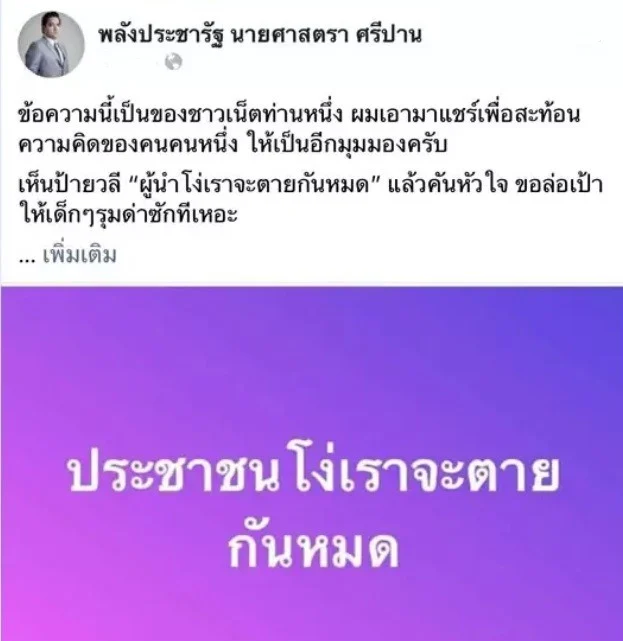Open the poster's profile picture
This screenshot has width=623, height=641.
(x=51, y=42)
